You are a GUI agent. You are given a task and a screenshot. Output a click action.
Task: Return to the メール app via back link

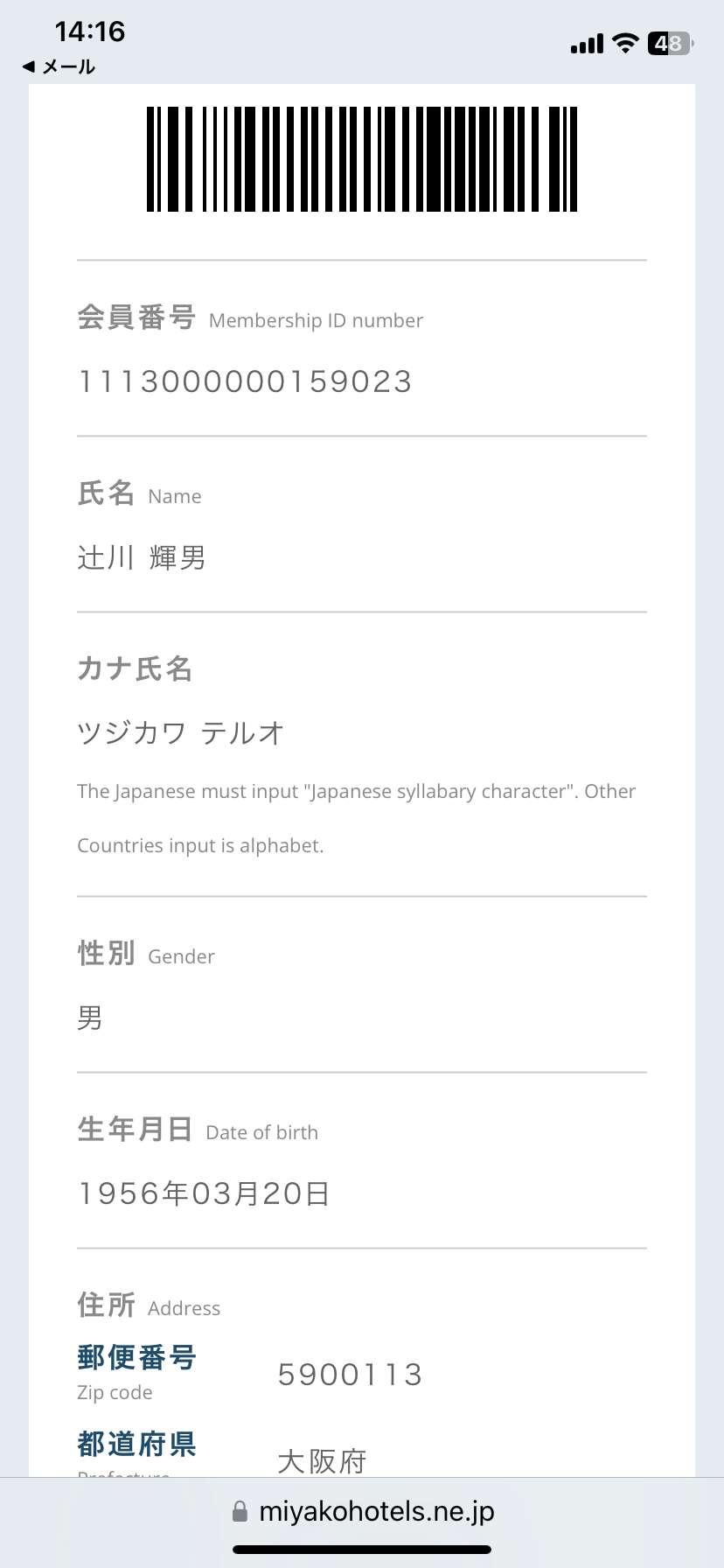point(59,66)
